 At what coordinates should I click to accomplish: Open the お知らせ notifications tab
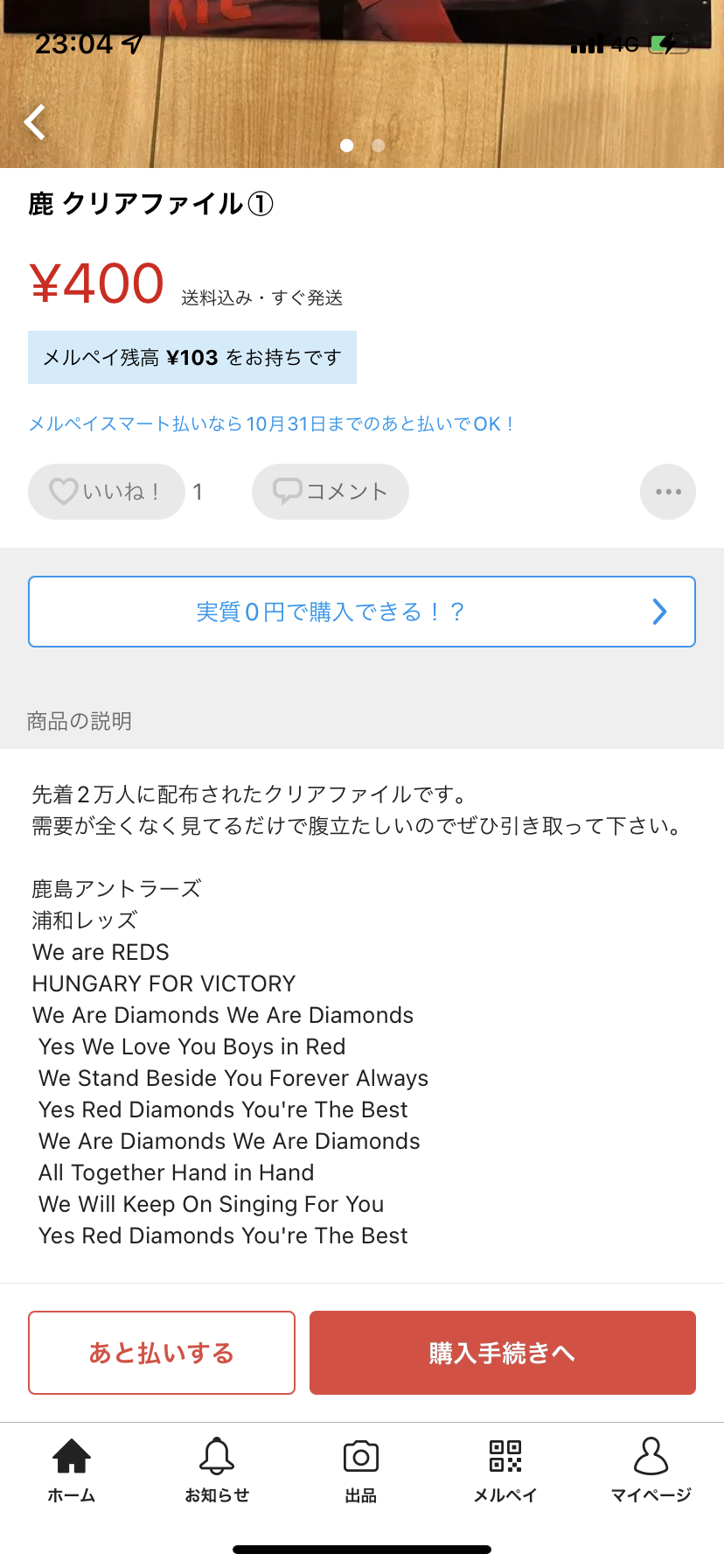pos(217,1470)
